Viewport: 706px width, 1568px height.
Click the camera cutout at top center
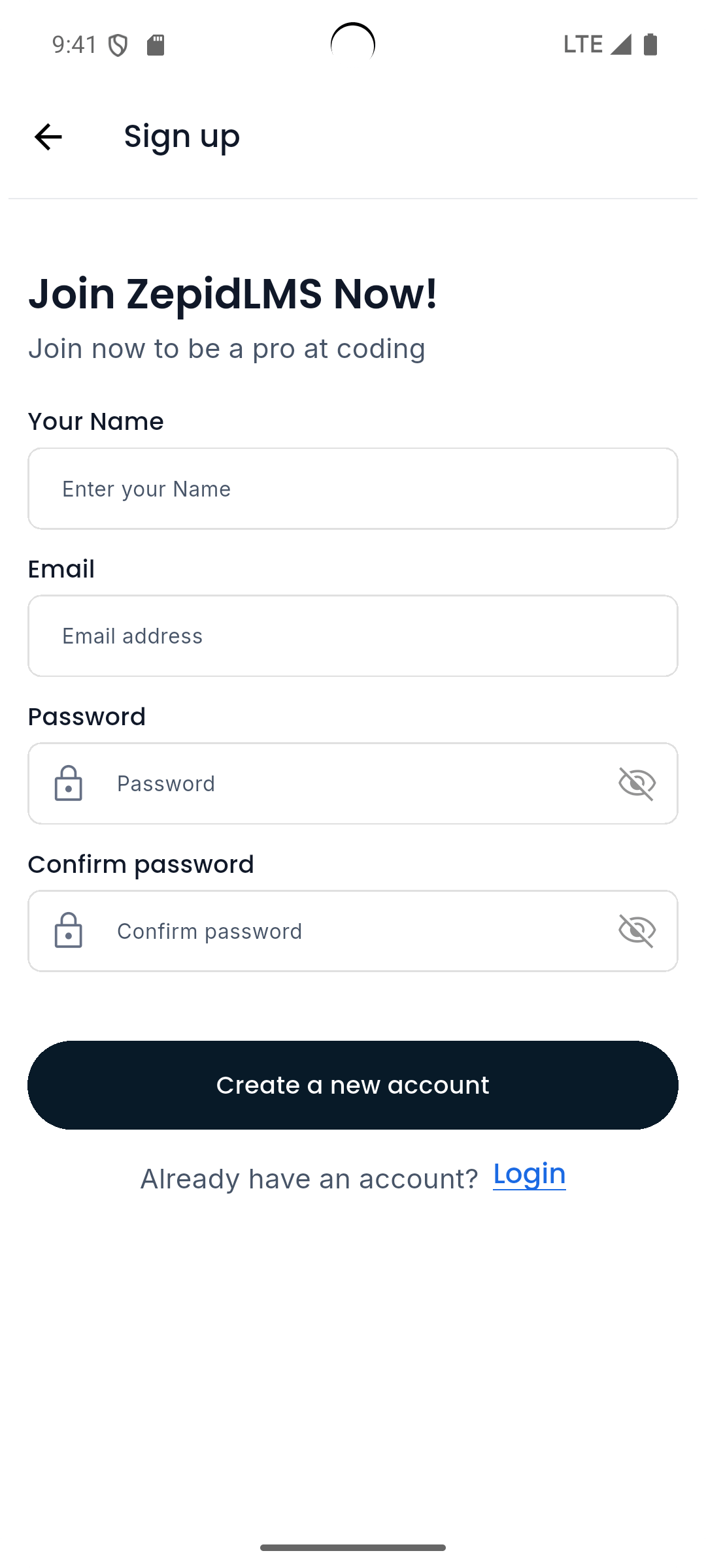(x=353, y=44)
